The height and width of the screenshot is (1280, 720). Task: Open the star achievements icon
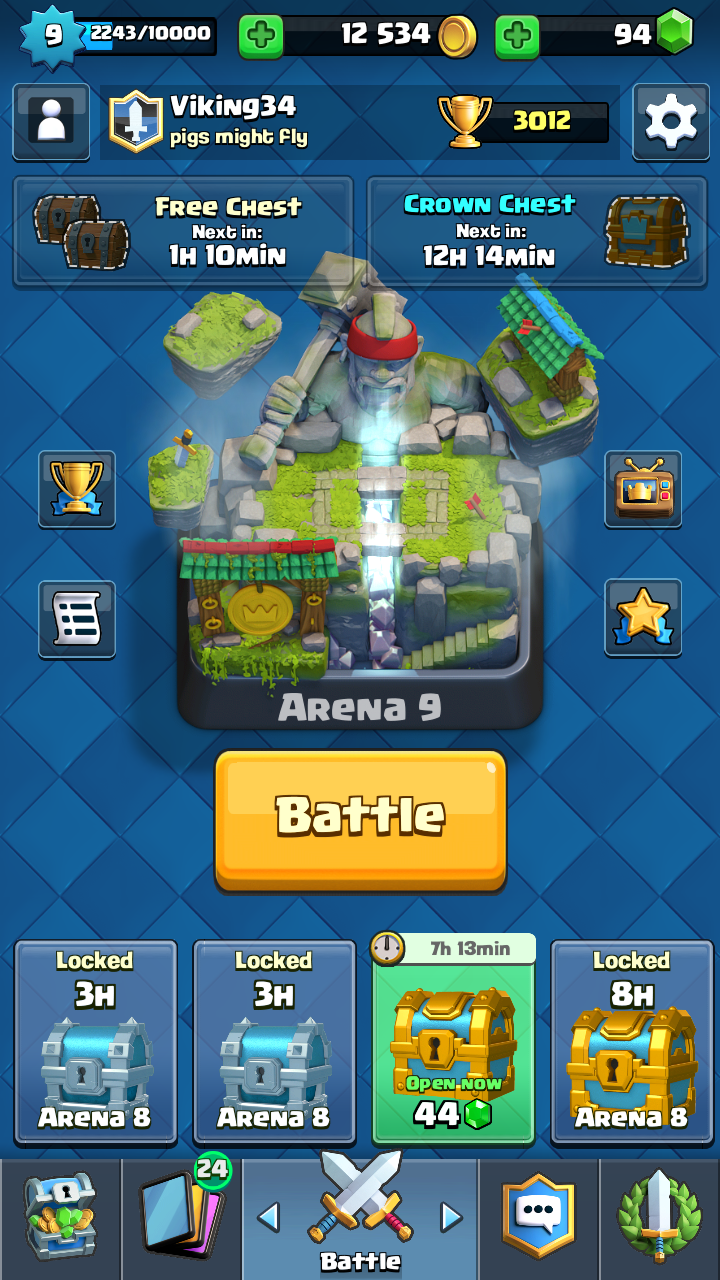[643, 617]
